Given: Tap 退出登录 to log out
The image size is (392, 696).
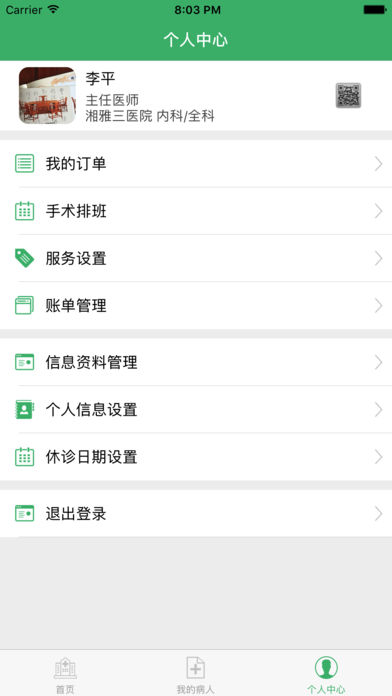Looking at the screenshot, I should 196,514.
